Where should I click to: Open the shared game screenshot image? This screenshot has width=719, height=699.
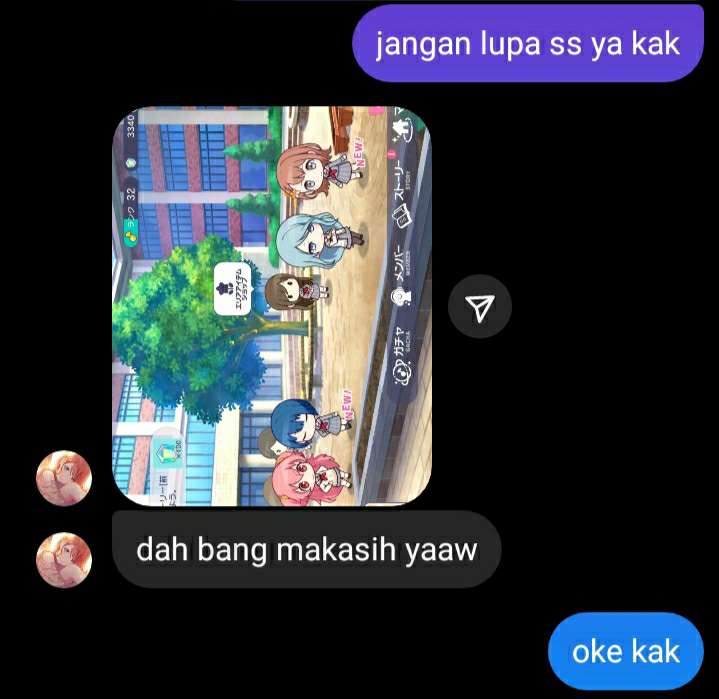click(271, 305)
